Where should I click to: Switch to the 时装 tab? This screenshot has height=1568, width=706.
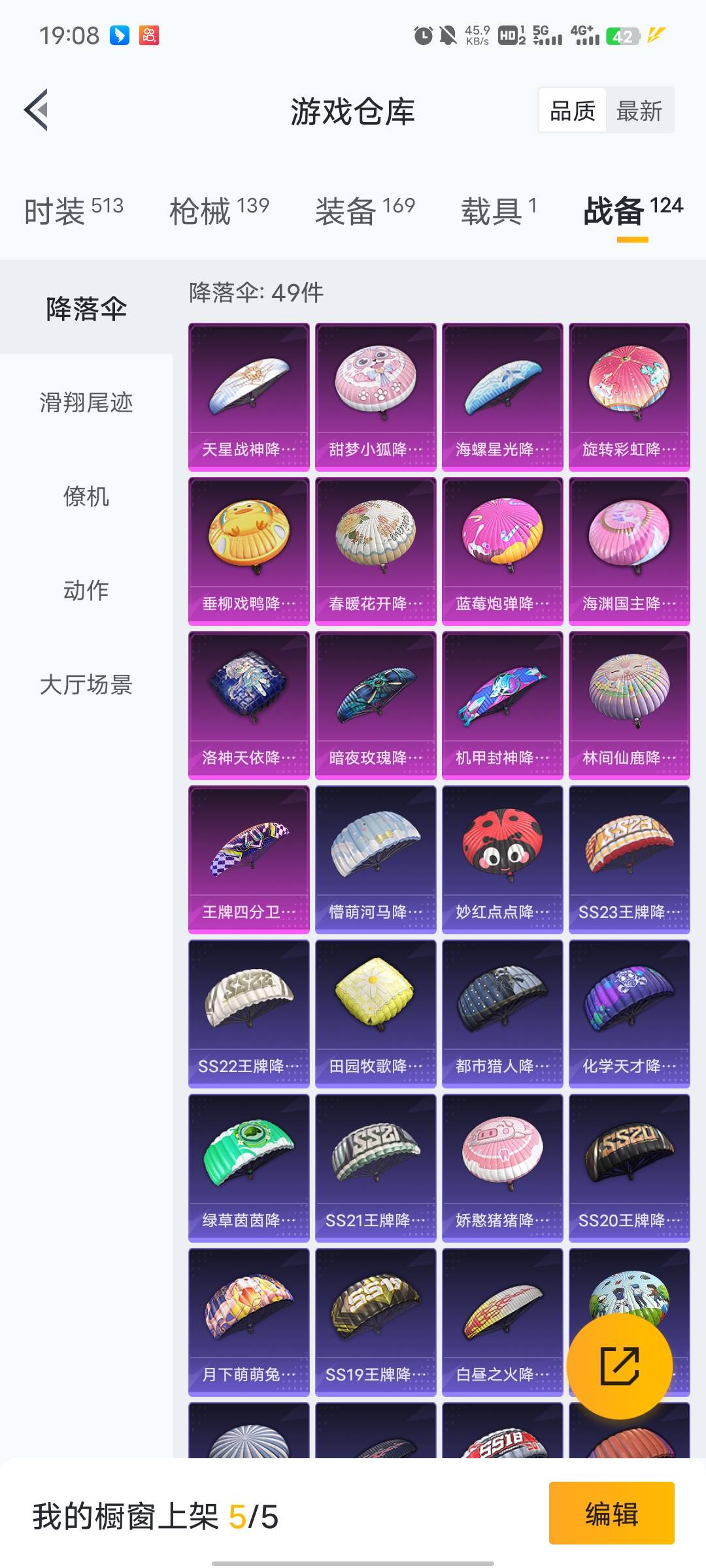pyautogui.click(x=73, y=211)
